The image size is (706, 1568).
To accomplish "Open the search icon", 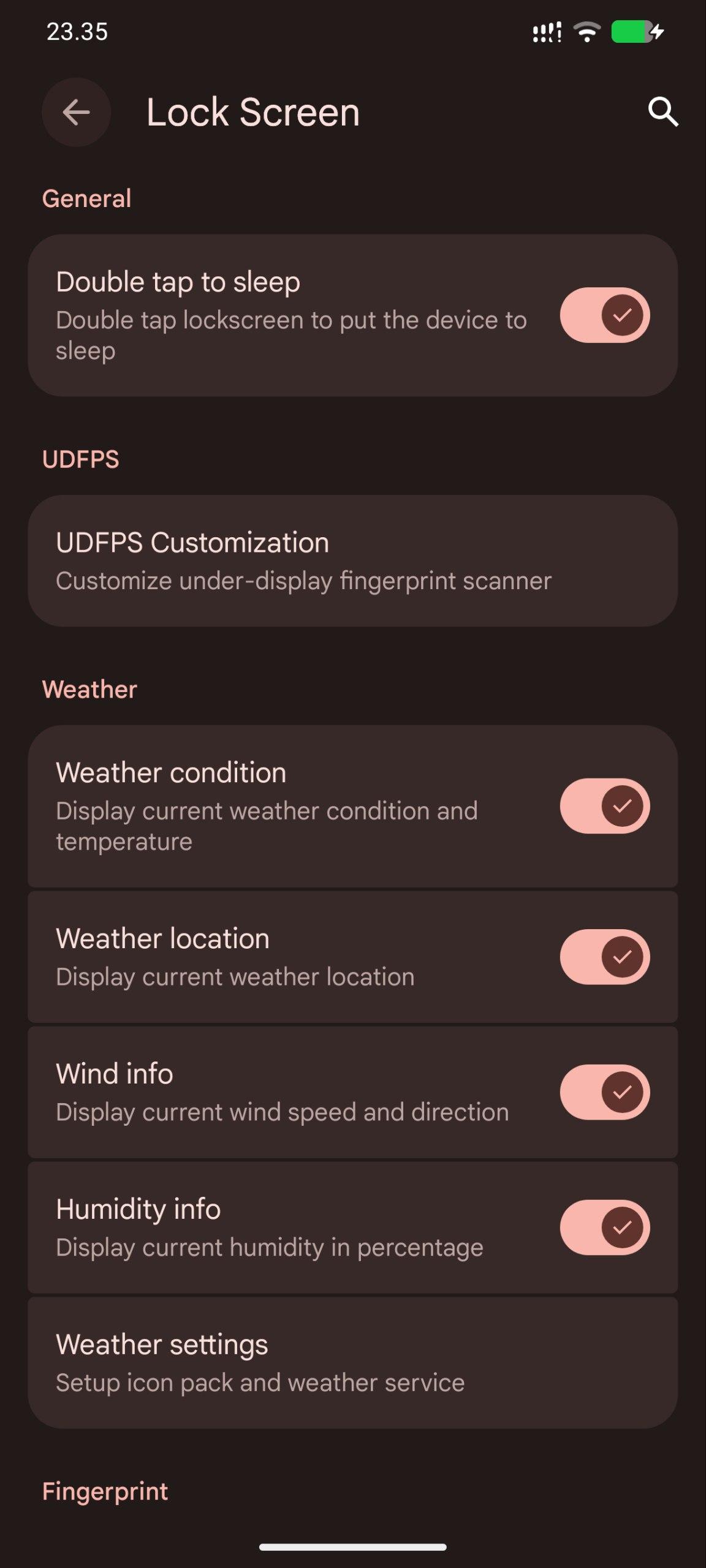I will [662, 112].
